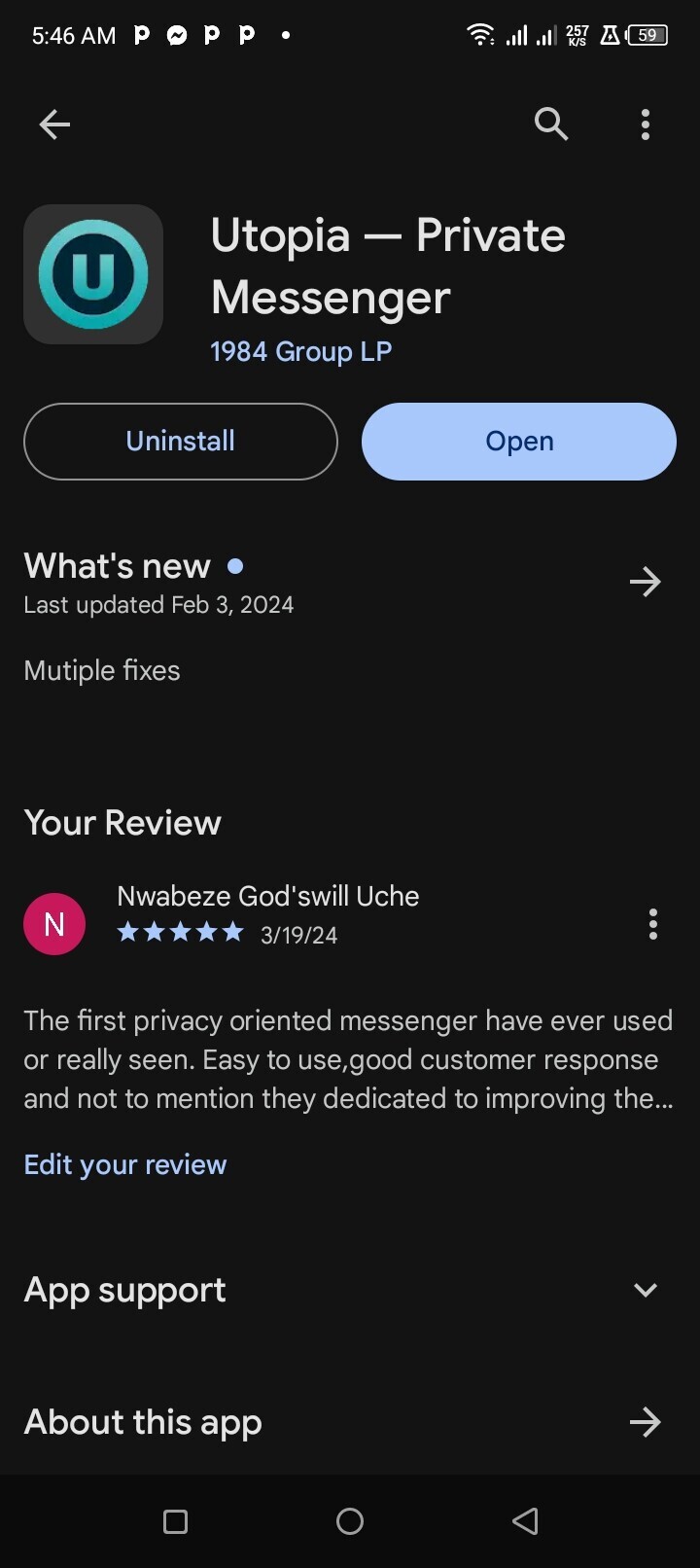The width and height of the screenshot is (700, 1568).
Task: Open the Utopia app
Action: pyautogui.click(x=519, y=442)
